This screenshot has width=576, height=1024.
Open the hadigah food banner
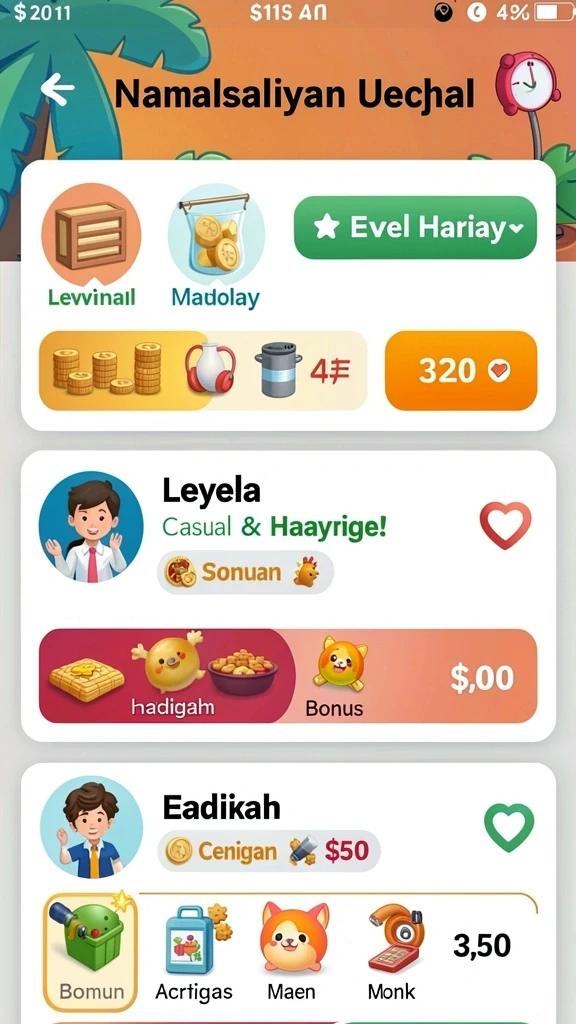tap(167, 675)
